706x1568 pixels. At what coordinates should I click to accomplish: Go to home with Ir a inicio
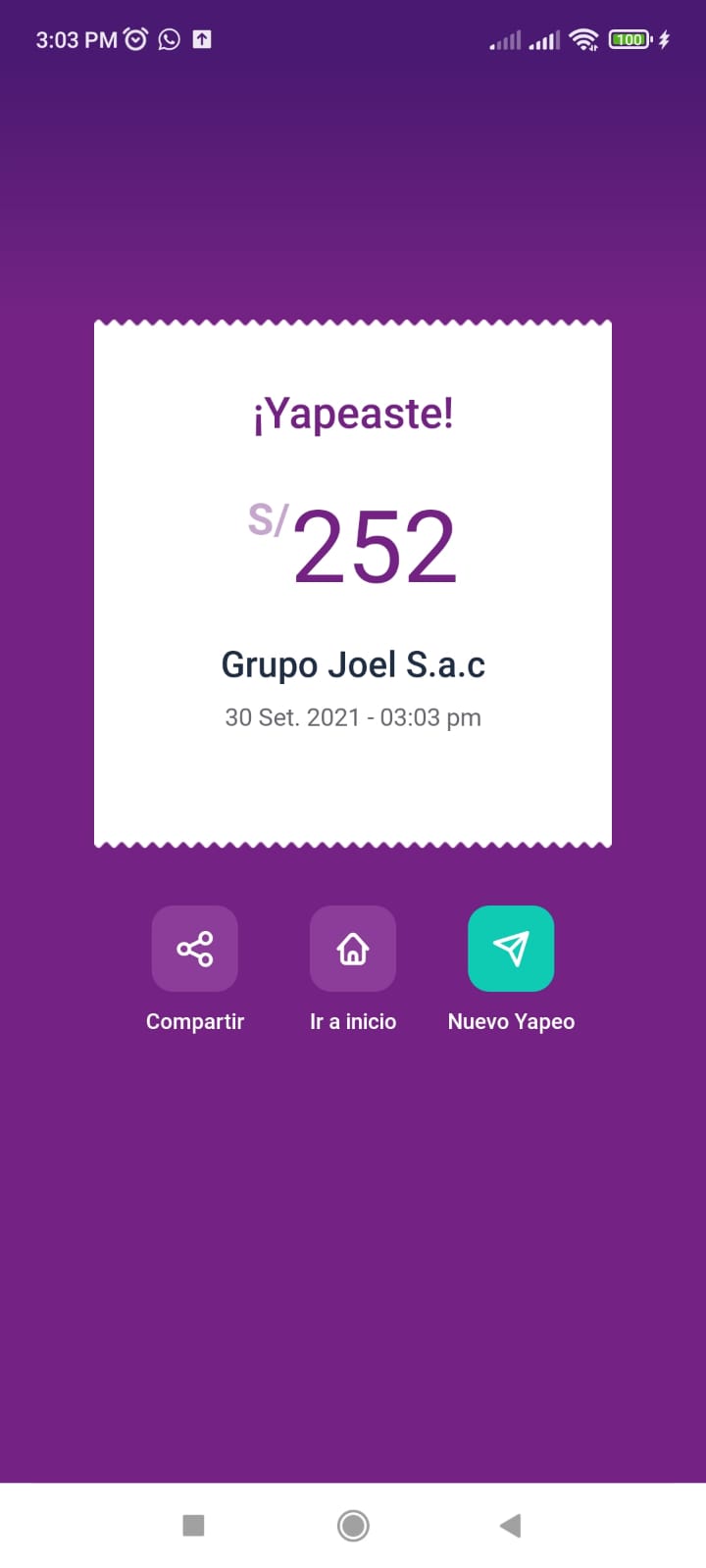(353, 949)
